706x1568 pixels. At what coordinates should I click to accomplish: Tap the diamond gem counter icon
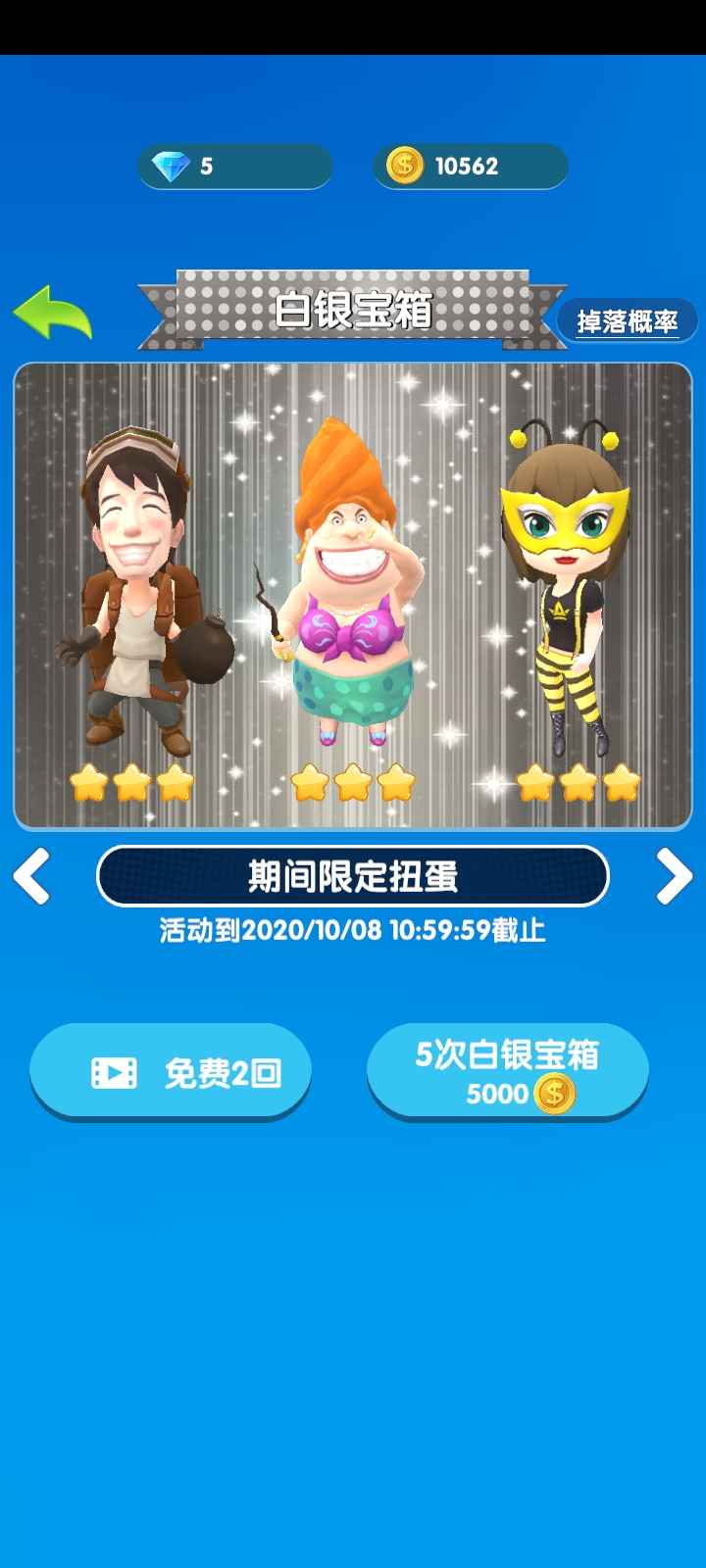173,166
